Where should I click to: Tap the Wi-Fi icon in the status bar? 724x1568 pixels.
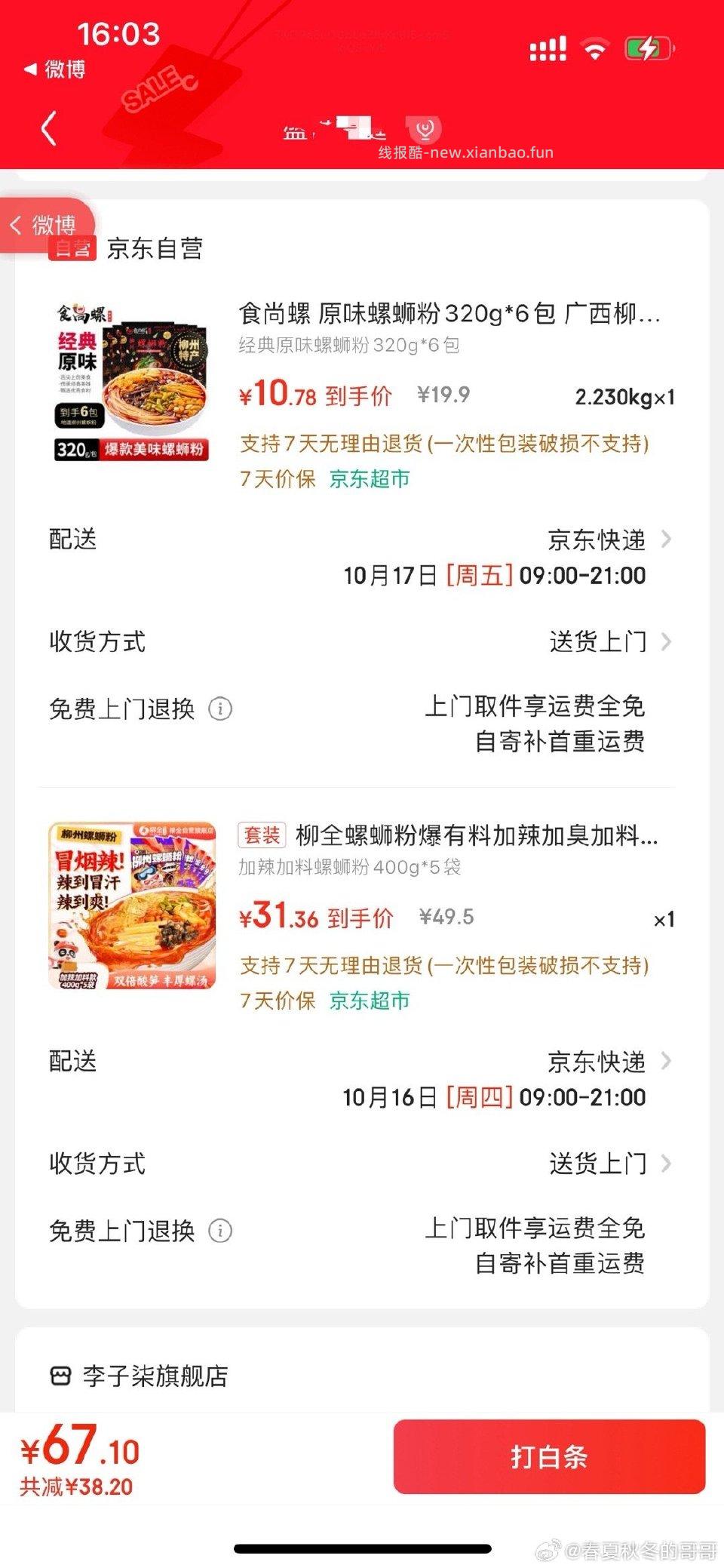tap(595, 48)
